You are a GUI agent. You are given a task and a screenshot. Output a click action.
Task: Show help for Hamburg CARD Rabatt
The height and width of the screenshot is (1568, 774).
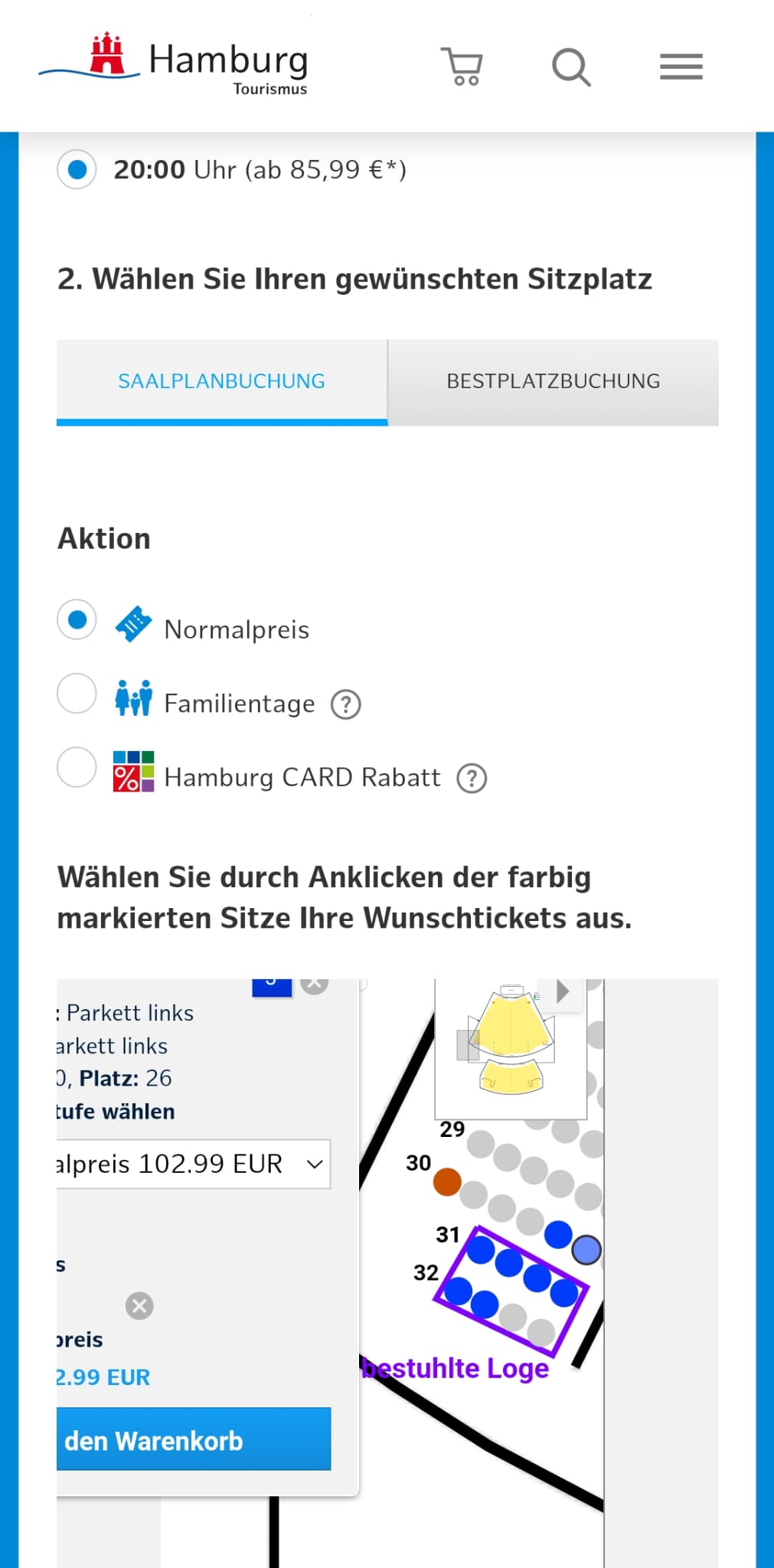472,779
